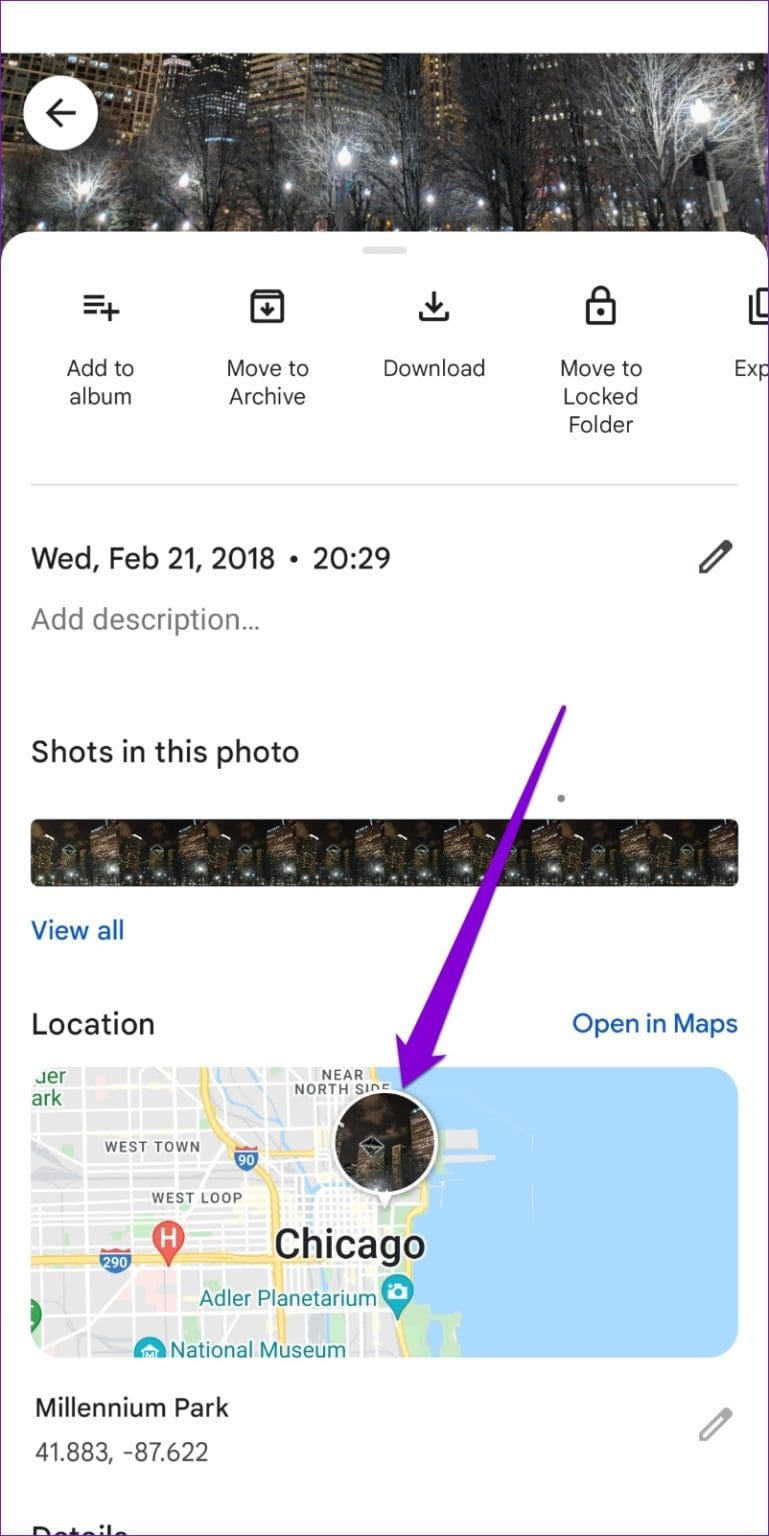Select the Move to Archive icon
This screenshot has height=1536, width=769.
(267, 304)
